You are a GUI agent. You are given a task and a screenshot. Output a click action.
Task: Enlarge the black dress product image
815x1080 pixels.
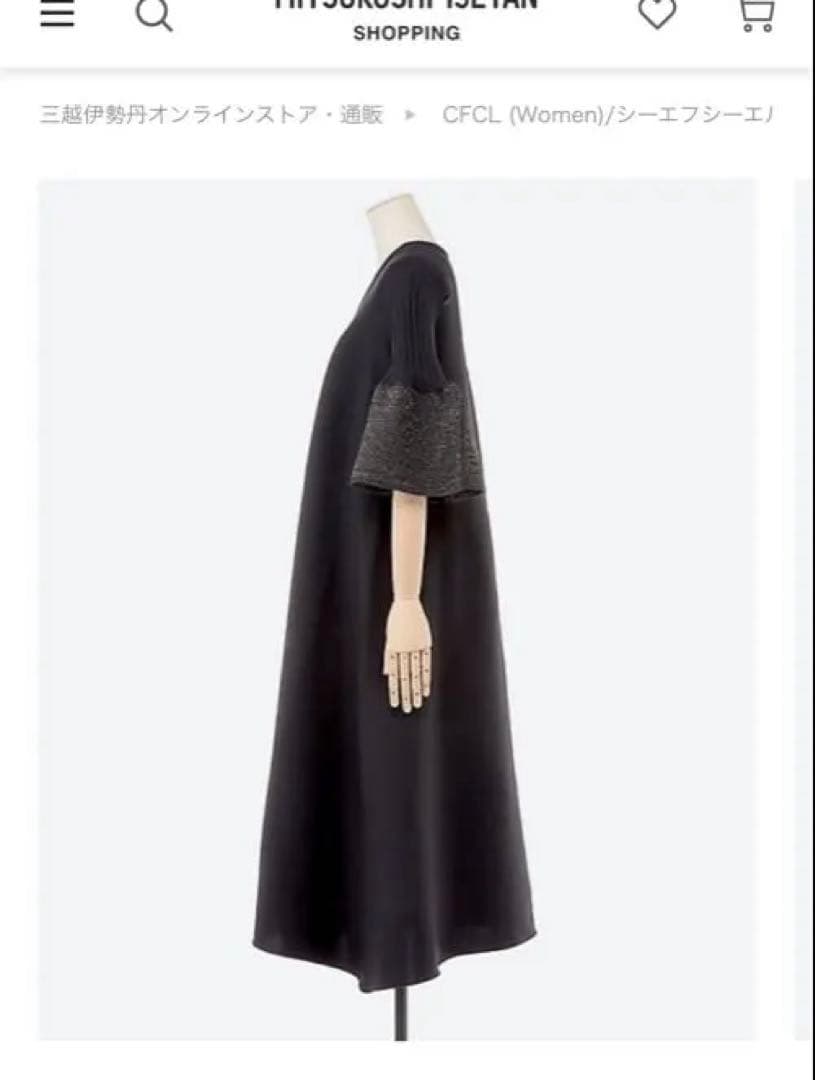(397, 610)
